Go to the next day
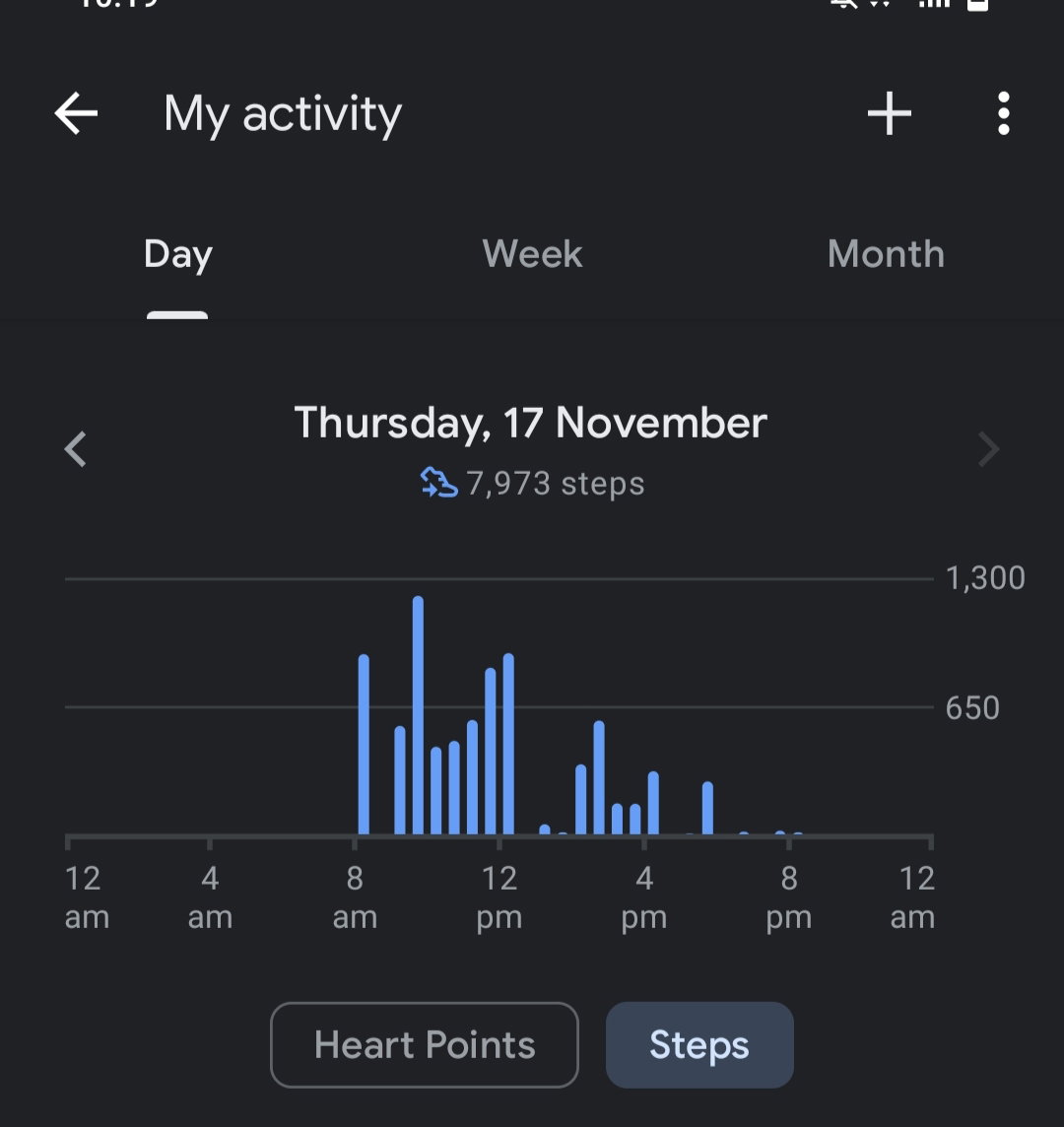 coord(989,449)
